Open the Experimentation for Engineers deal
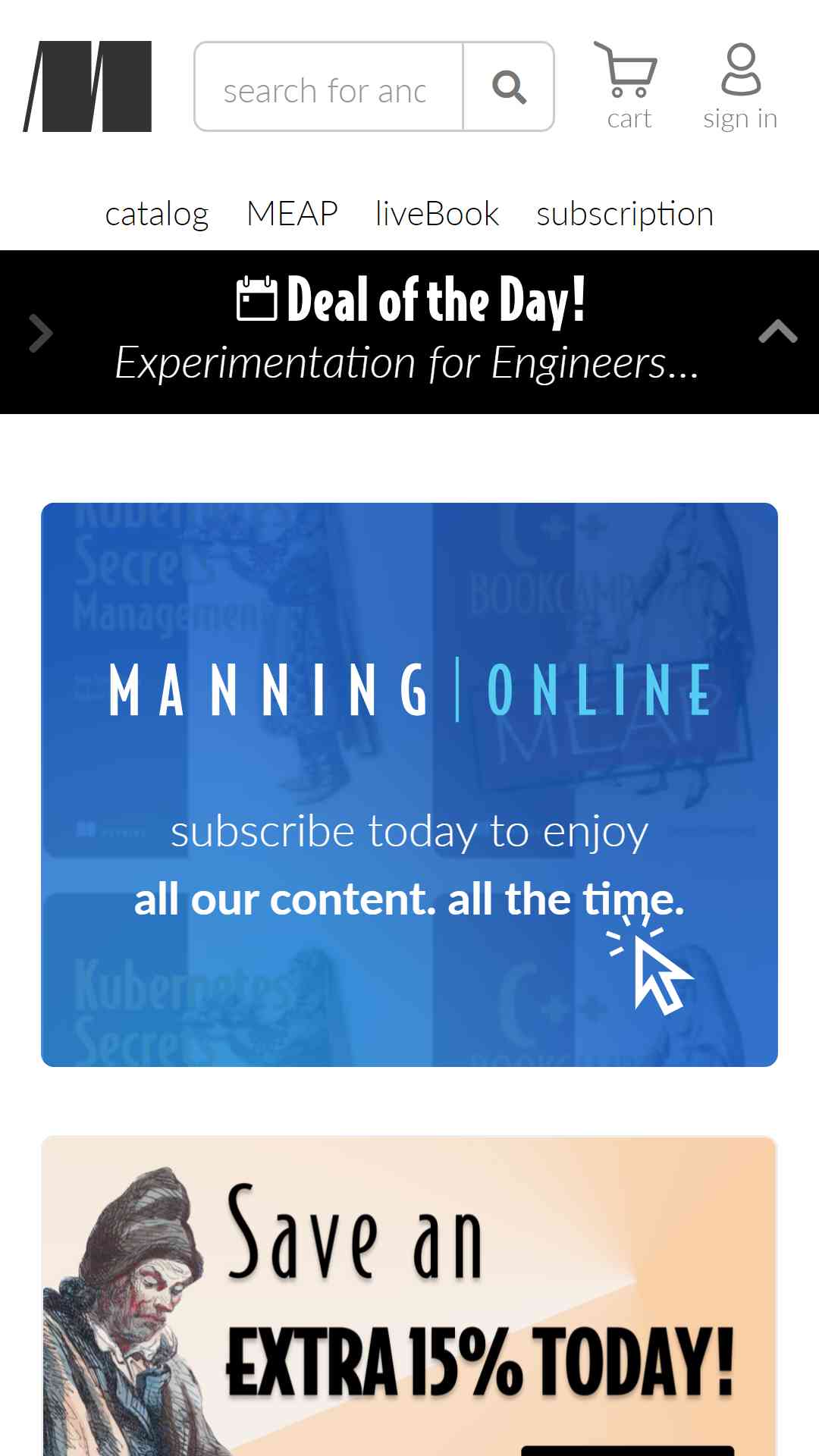 click(x=406, y=362)
